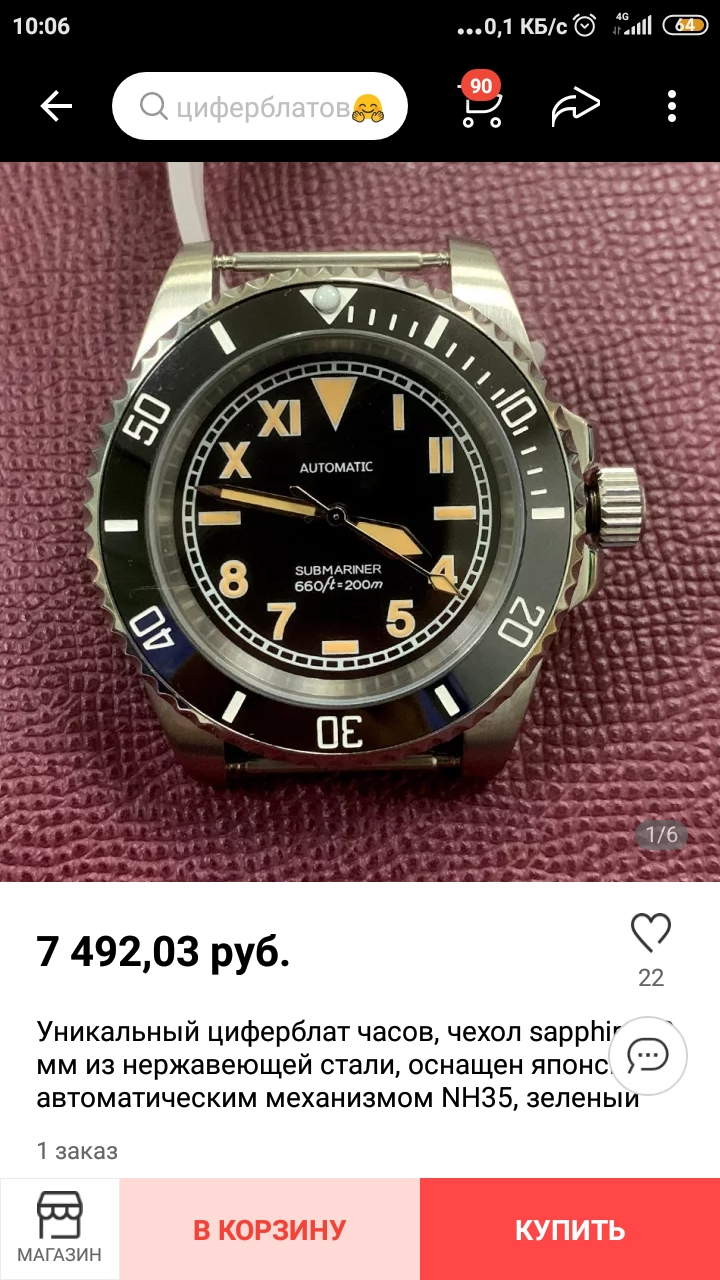Add the watch to favorites with heart

651,934
